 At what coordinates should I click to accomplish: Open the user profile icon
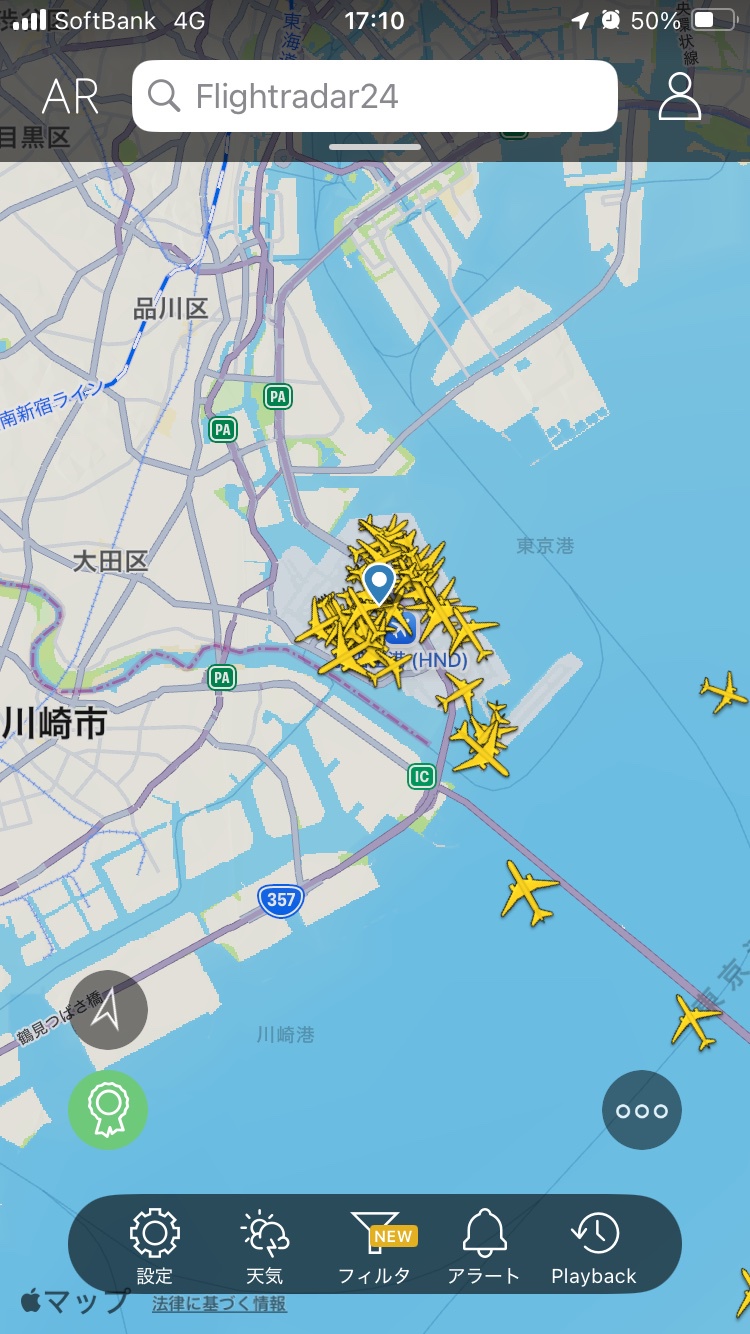(680, 96)
